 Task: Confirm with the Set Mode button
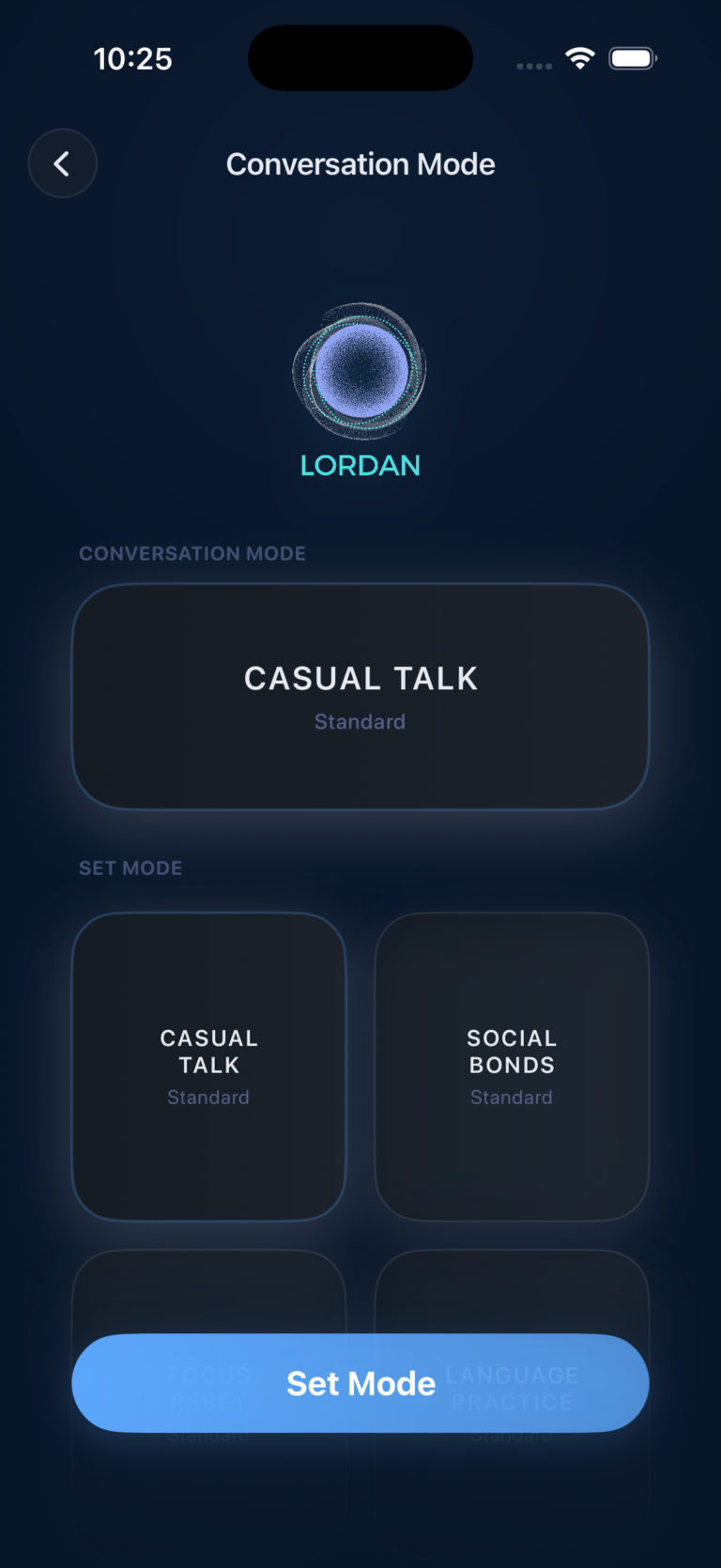(360, 1383)
